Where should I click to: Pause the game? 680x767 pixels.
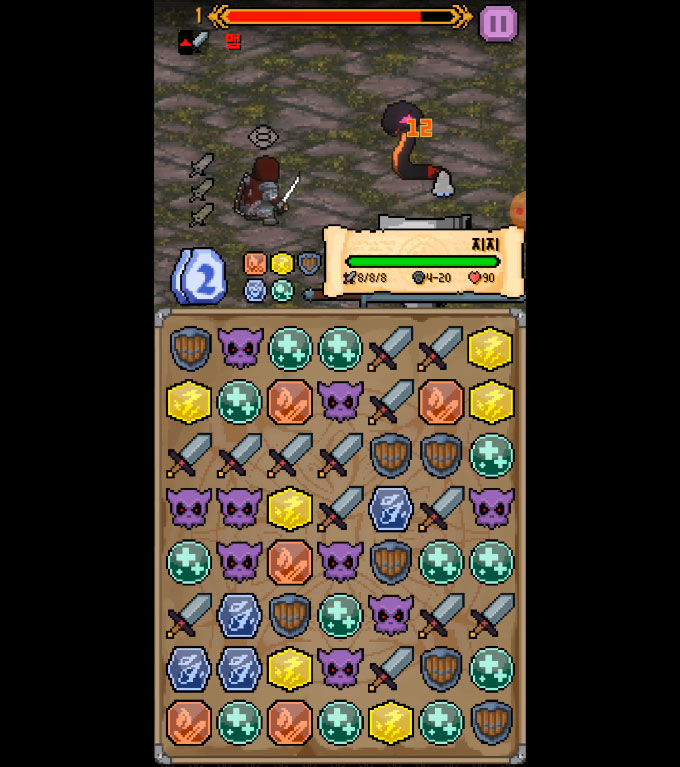[x=497, y=23]
